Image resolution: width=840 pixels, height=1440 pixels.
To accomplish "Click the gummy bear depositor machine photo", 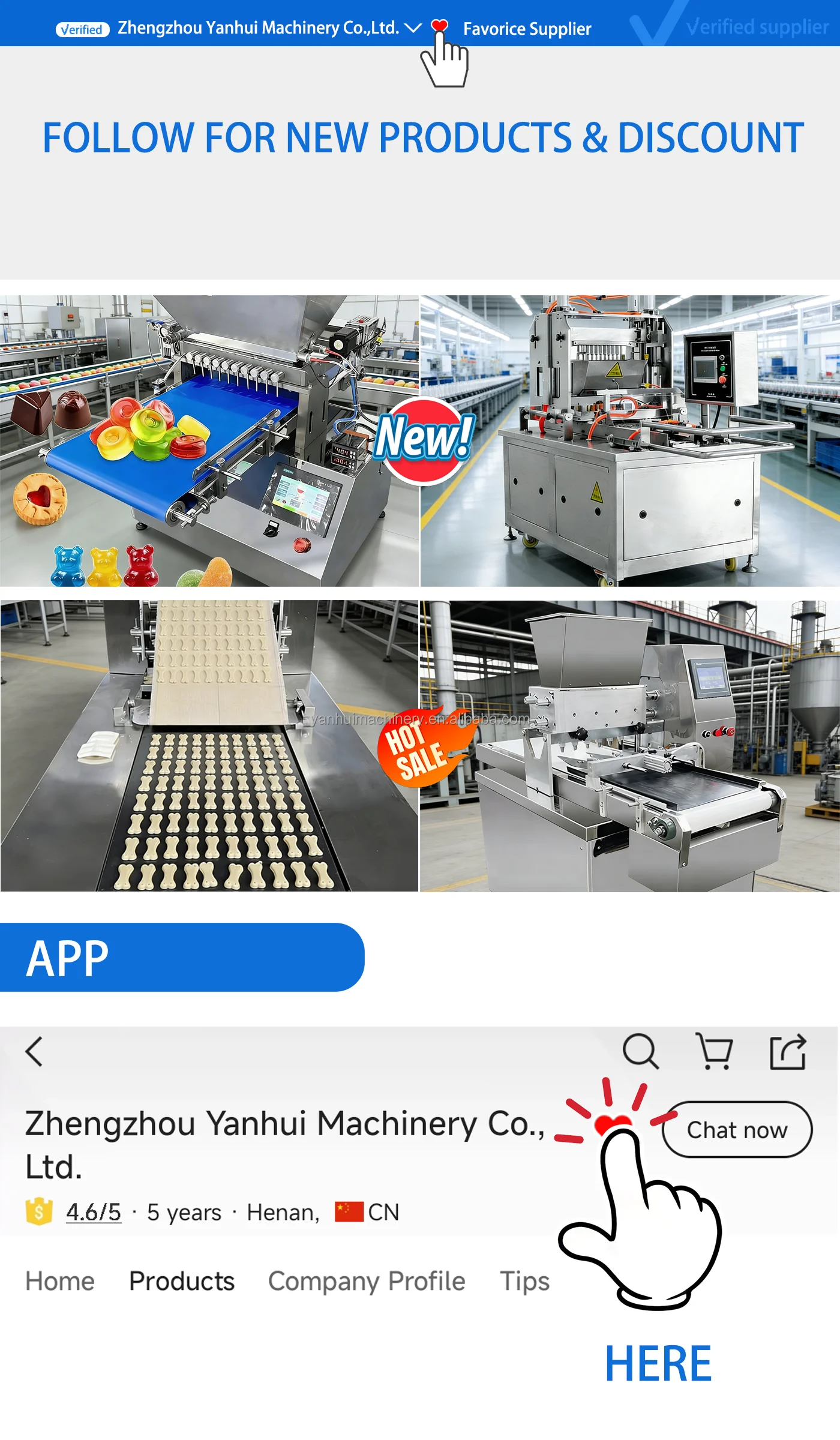I will tap(210, 441).
